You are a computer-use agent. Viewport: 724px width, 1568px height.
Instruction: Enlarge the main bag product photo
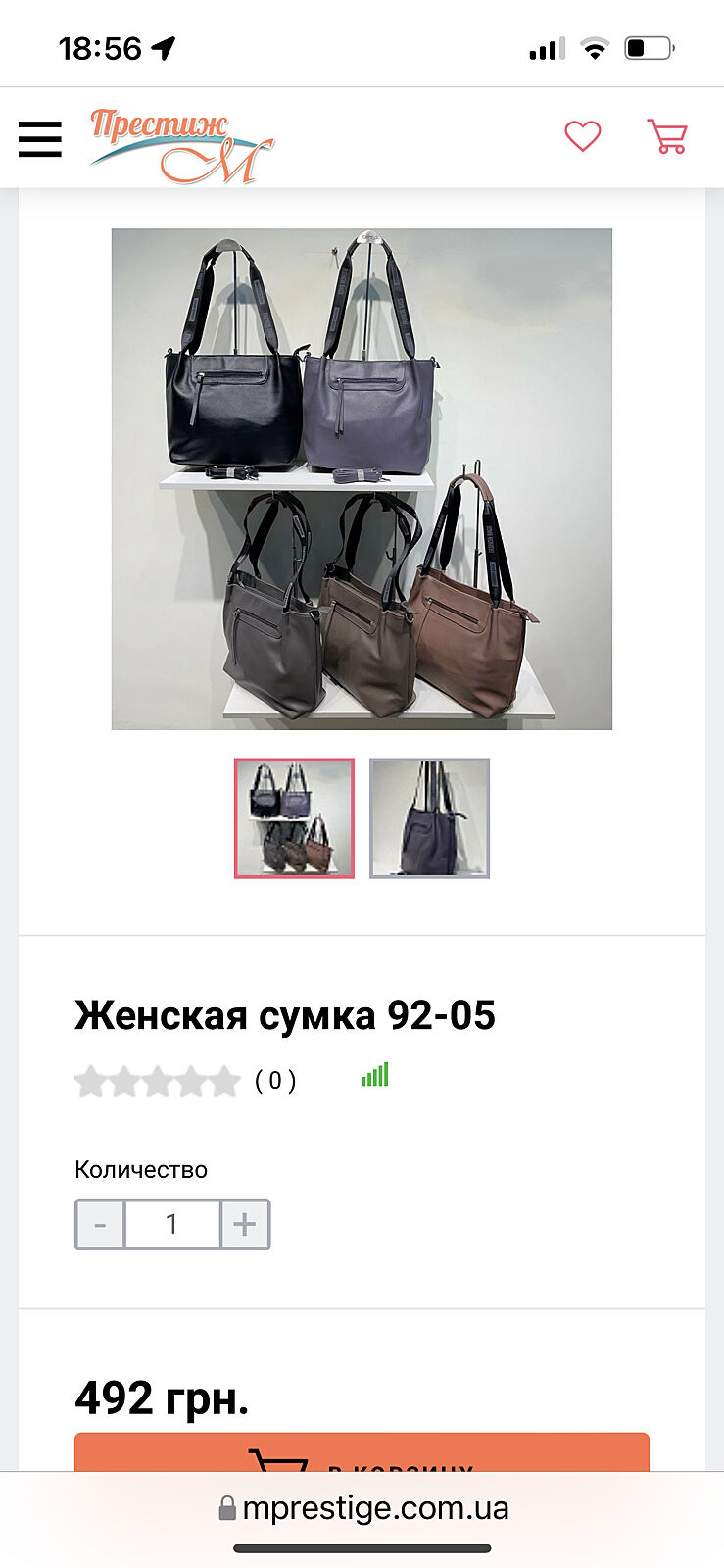(x=362, y=478)
